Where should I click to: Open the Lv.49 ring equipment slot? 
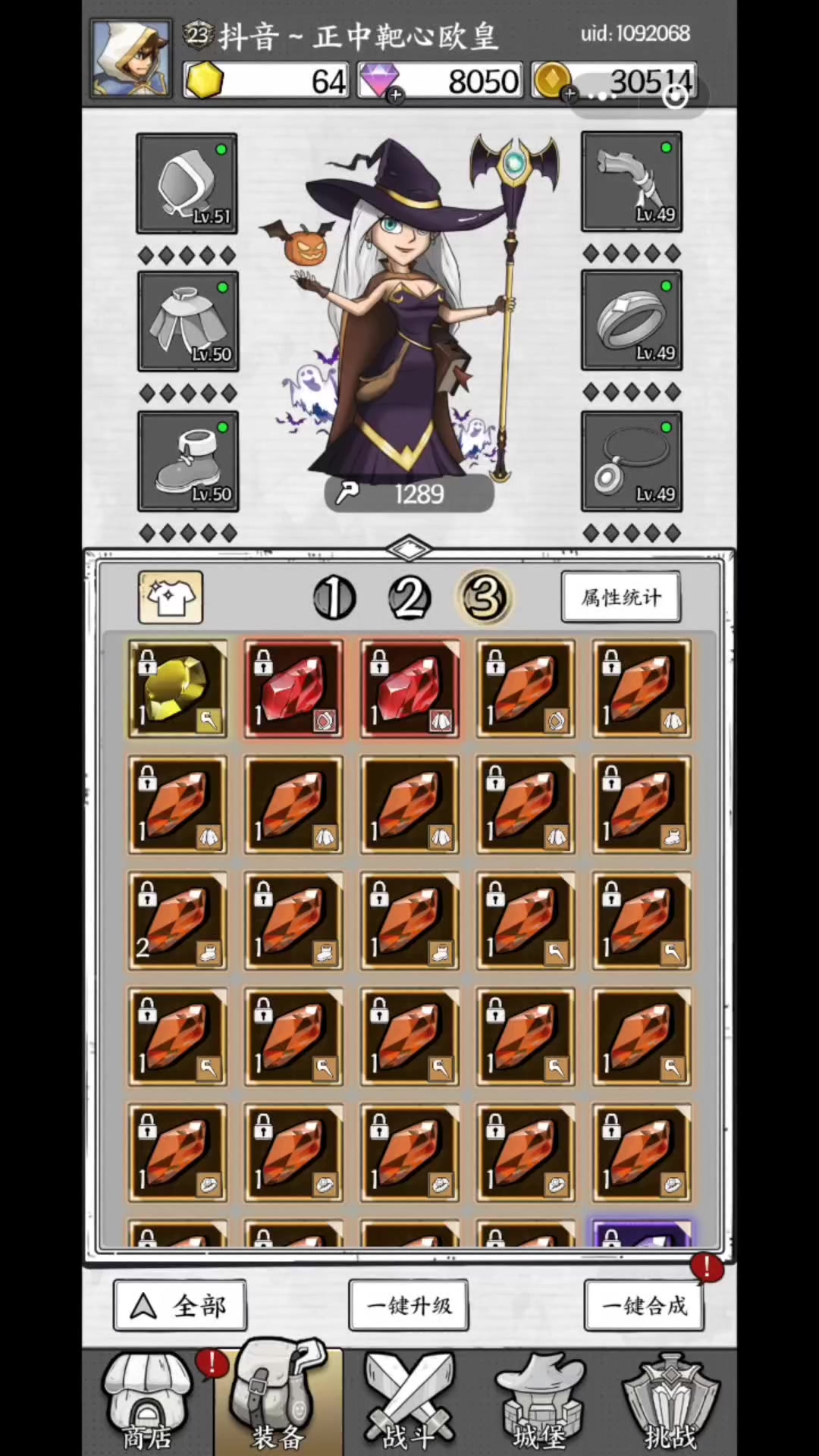[x=631, y=321]
